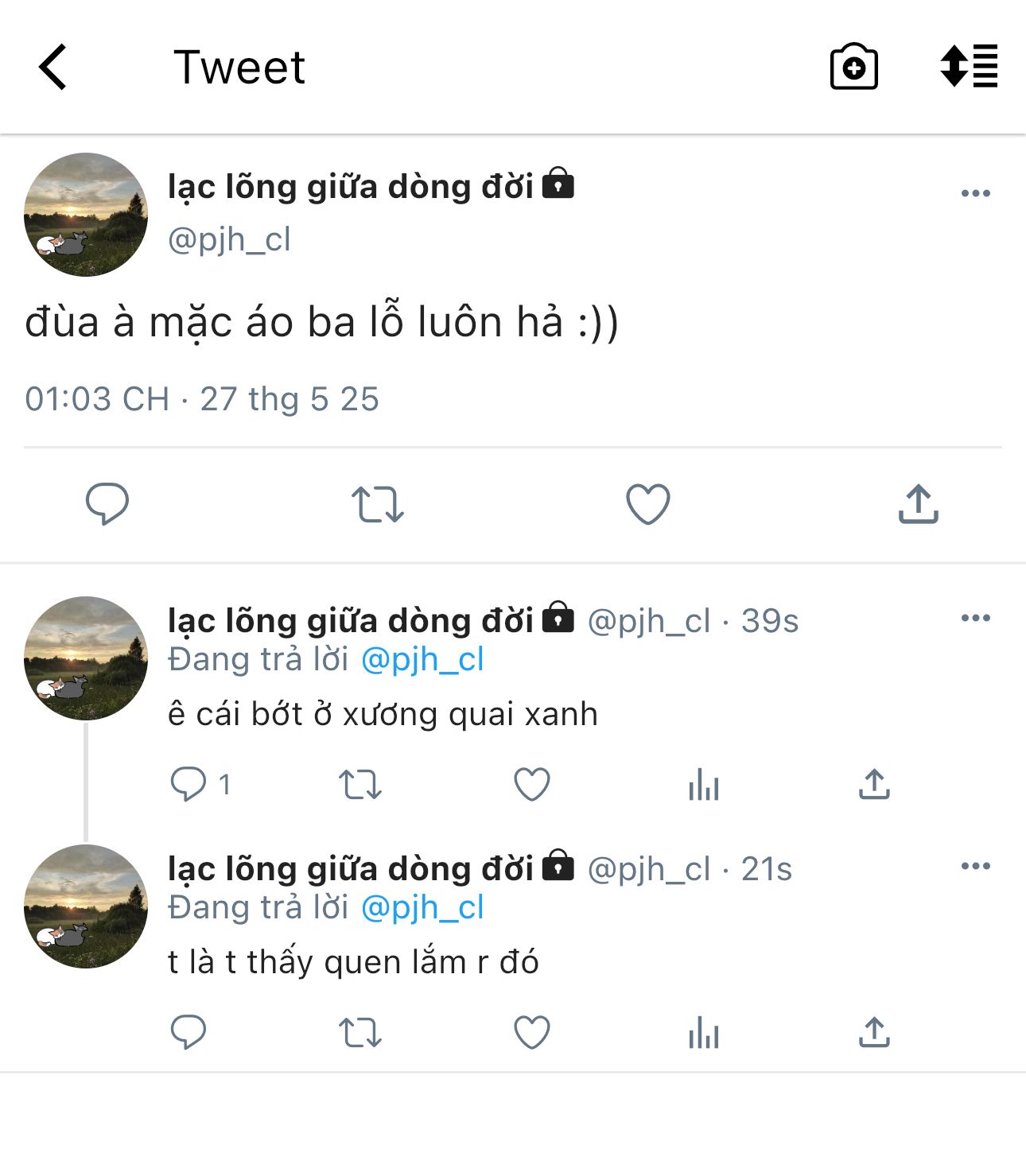Image resolution: width=1026 pixels, height=1176 pixels.
Task: Reply to the 'xương quai xanh' tweet
Action: 188,784
